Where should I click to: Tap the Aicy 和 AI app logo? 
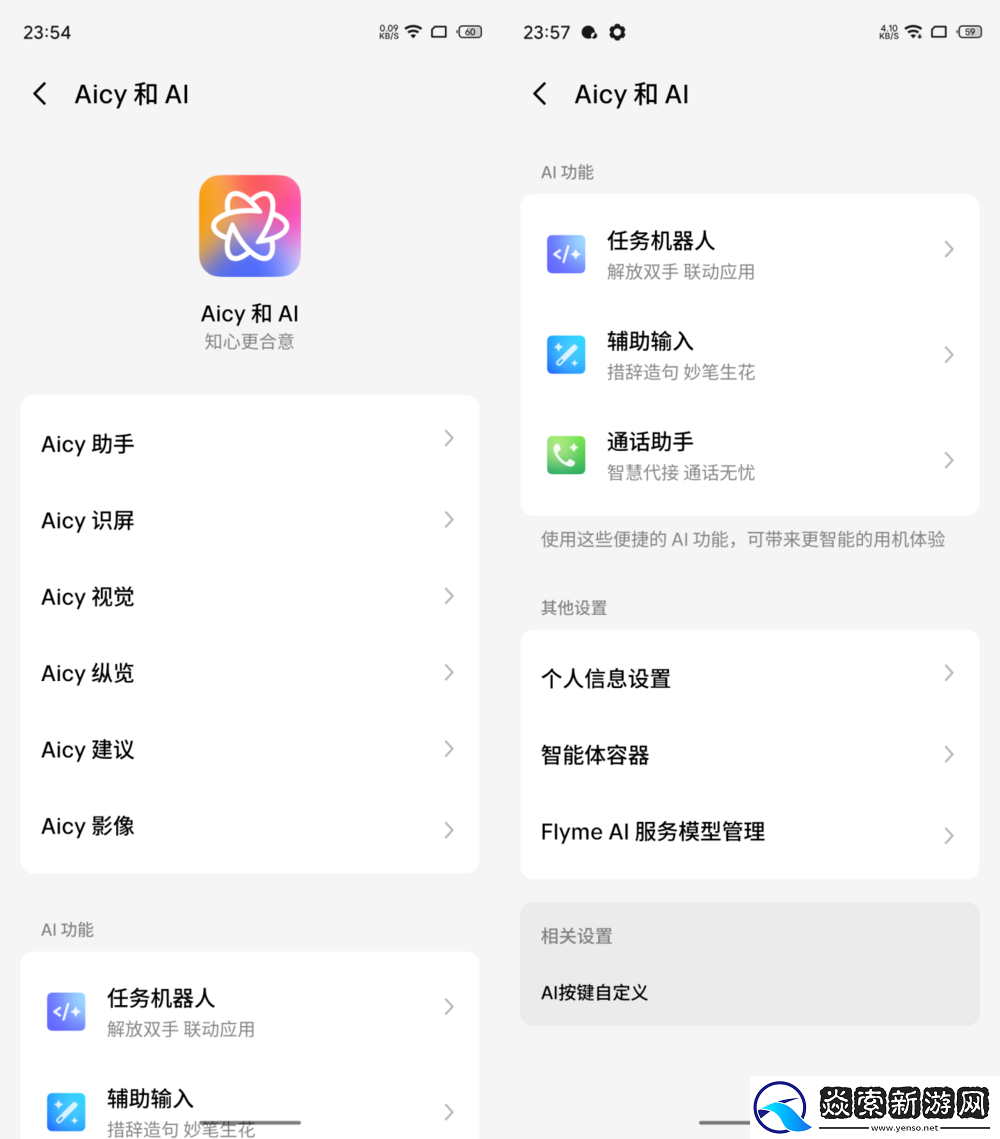click(x=250, y=226)
